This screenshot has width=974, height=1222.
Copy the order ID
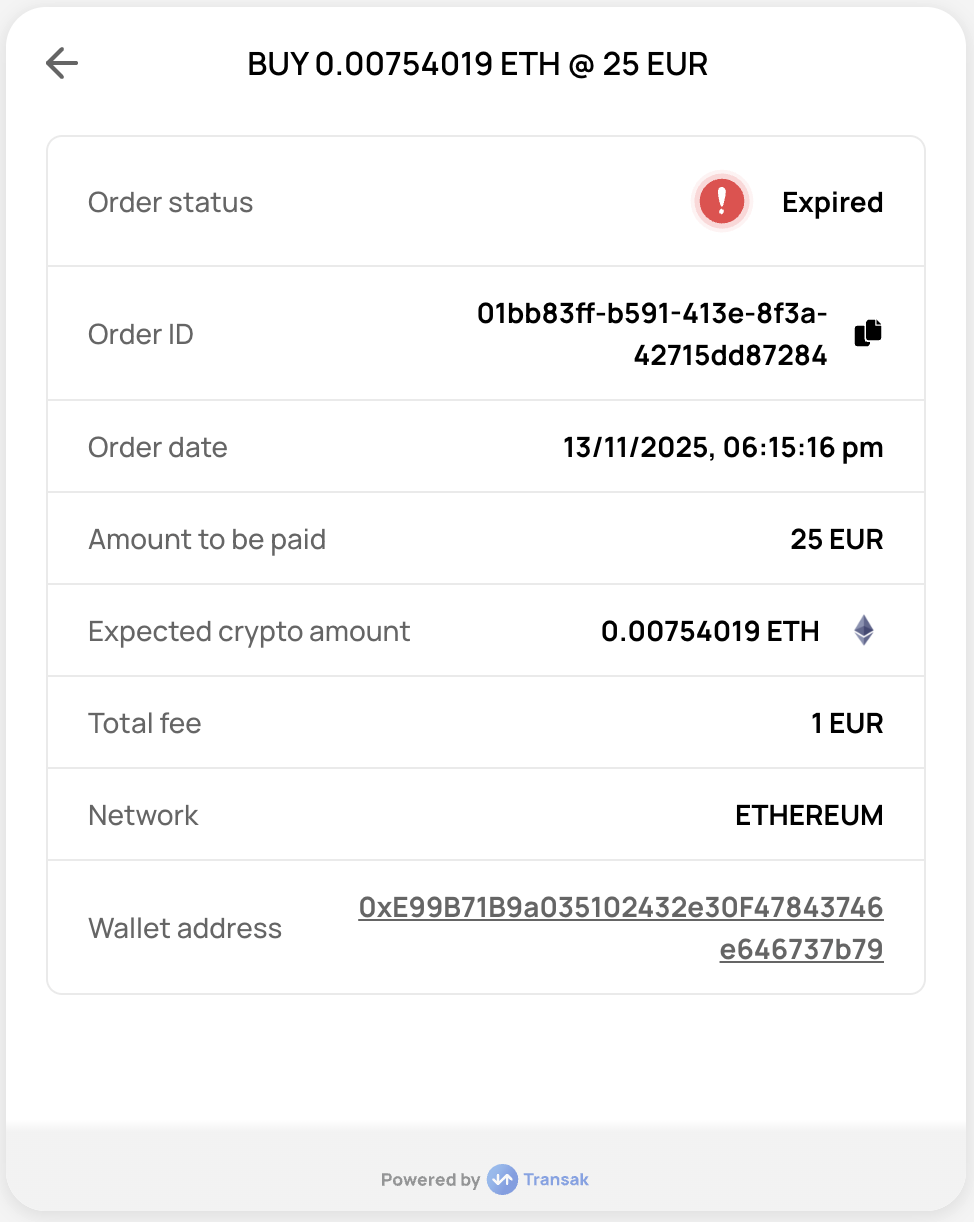click(868, 333)
